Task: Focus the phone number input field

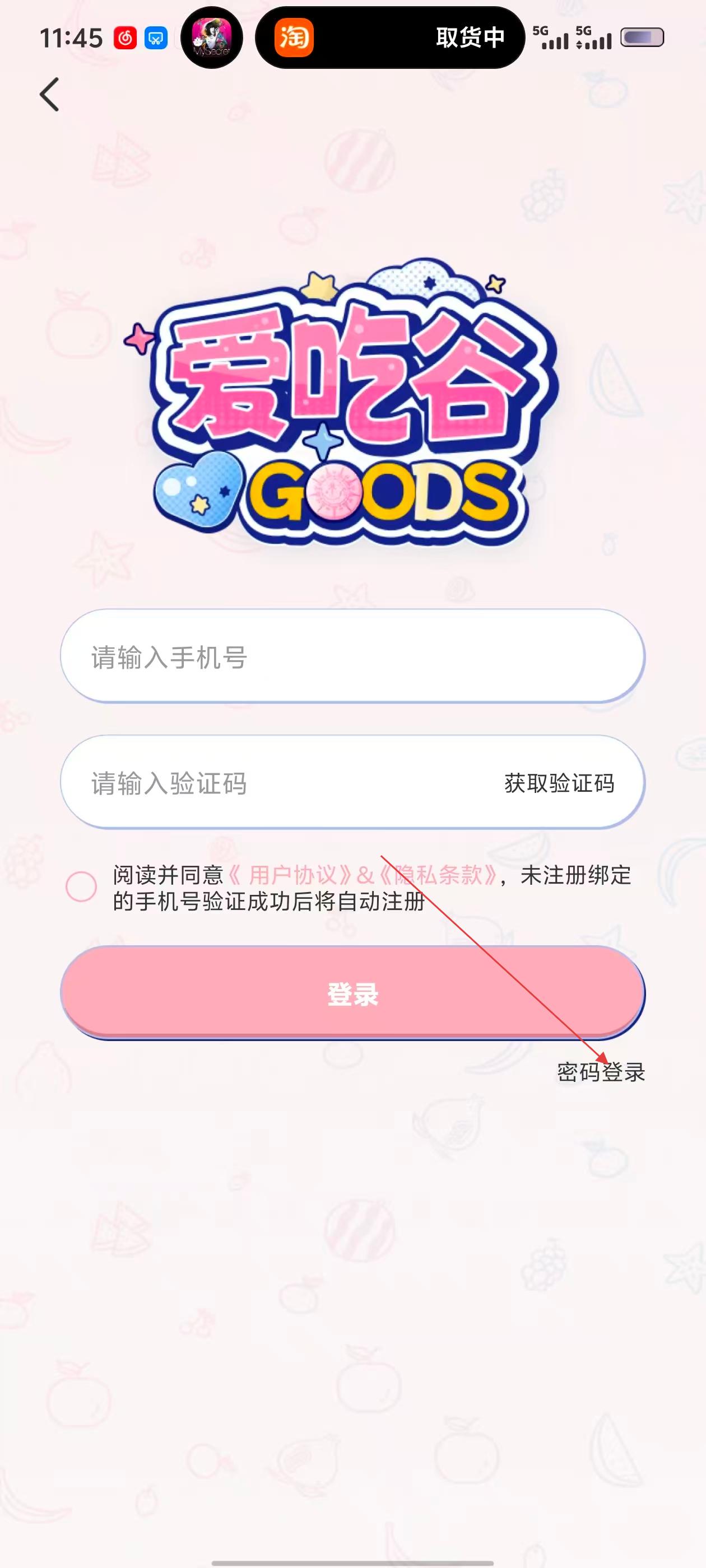Action: pyautogui.click(x=352, y=657)
